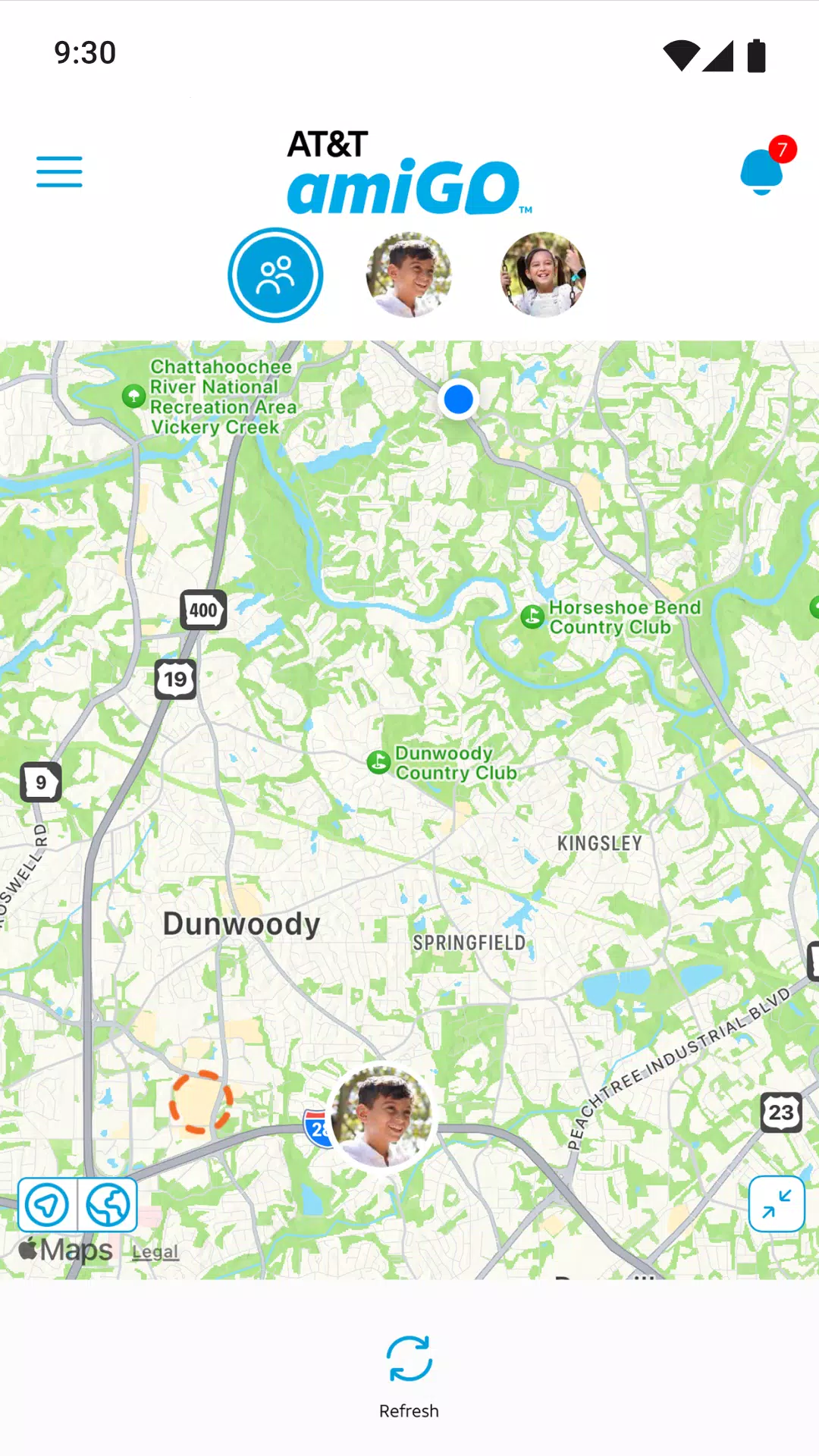
Task: Select the boy's profile photo in the top row
Action: click(409, 275)
